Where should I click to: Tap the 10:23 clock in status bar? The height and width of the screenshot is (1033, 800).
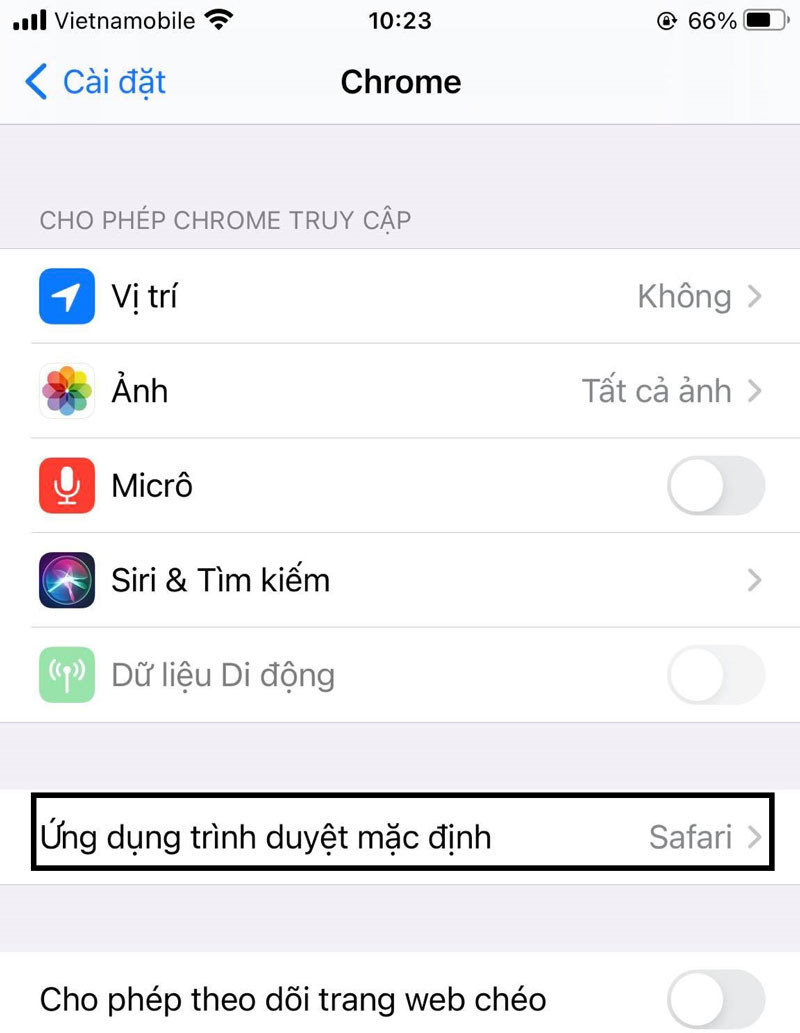tap(401, 20)
